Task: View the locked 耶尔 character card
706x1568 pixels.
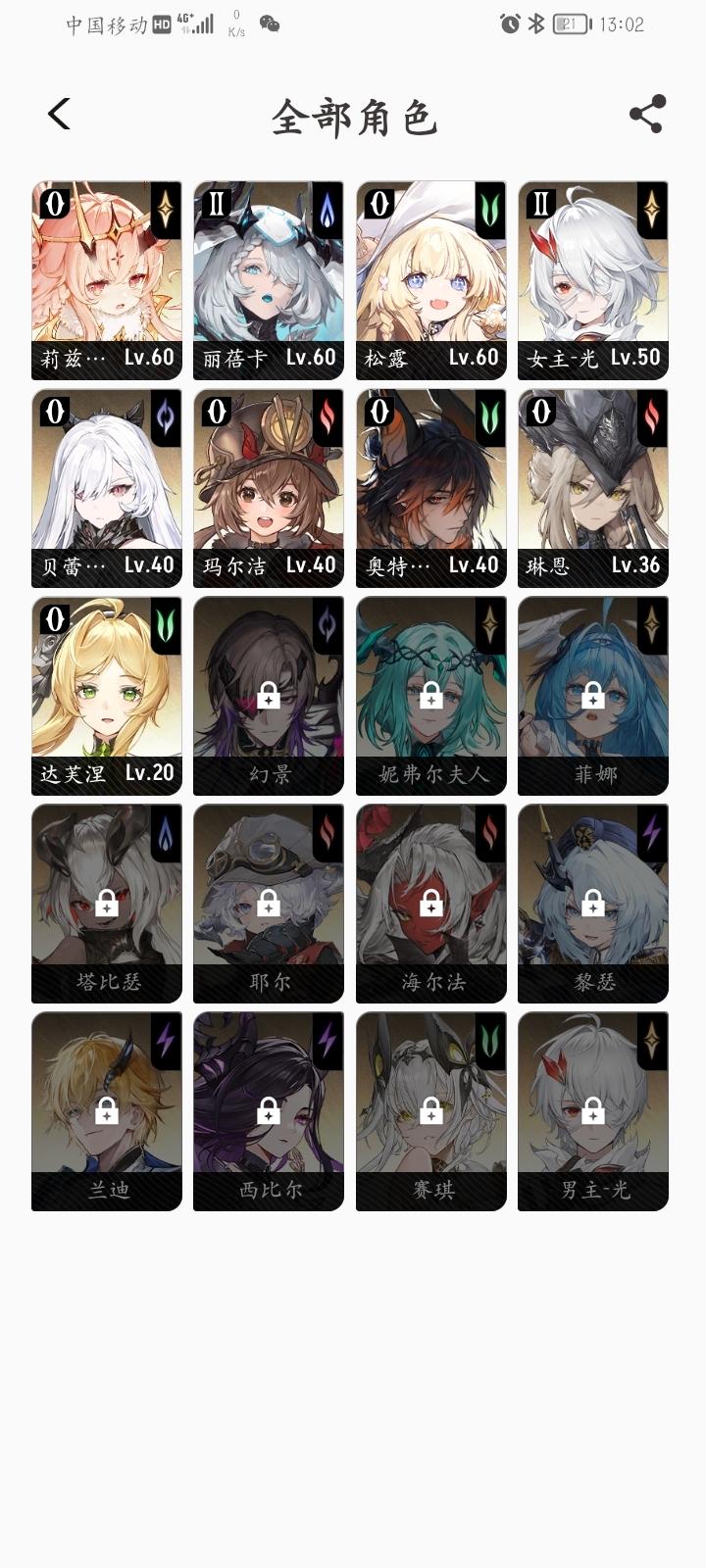Action: tap(269, 904)
